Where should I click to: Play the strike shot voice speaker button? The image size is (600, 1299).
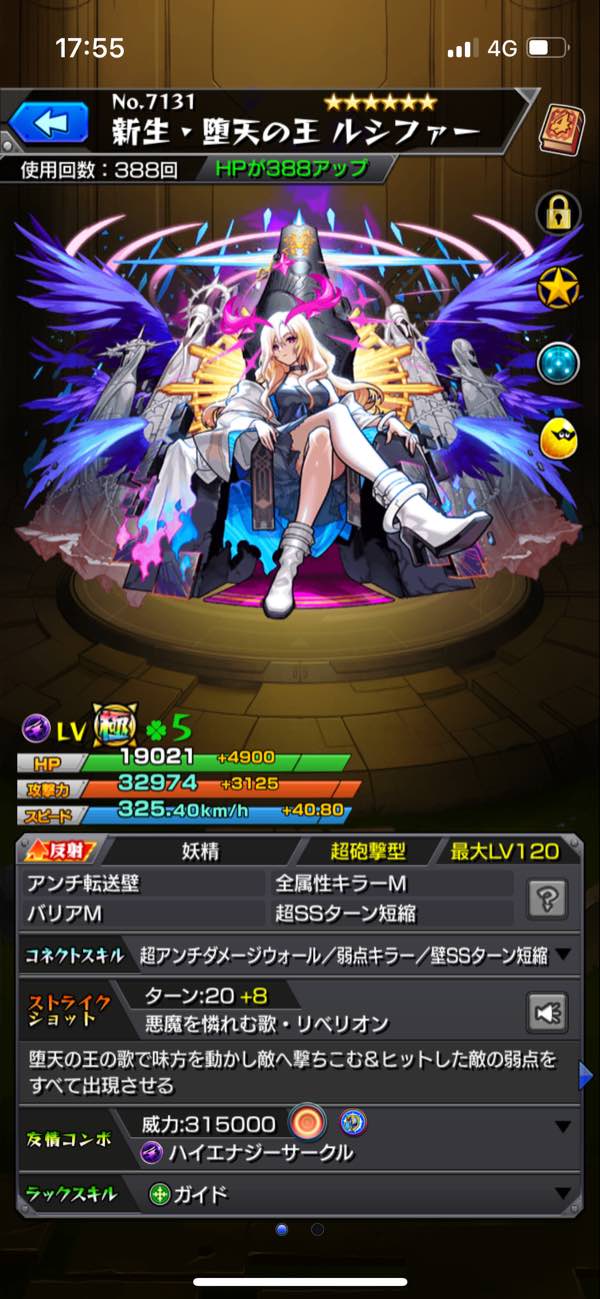548,1012
